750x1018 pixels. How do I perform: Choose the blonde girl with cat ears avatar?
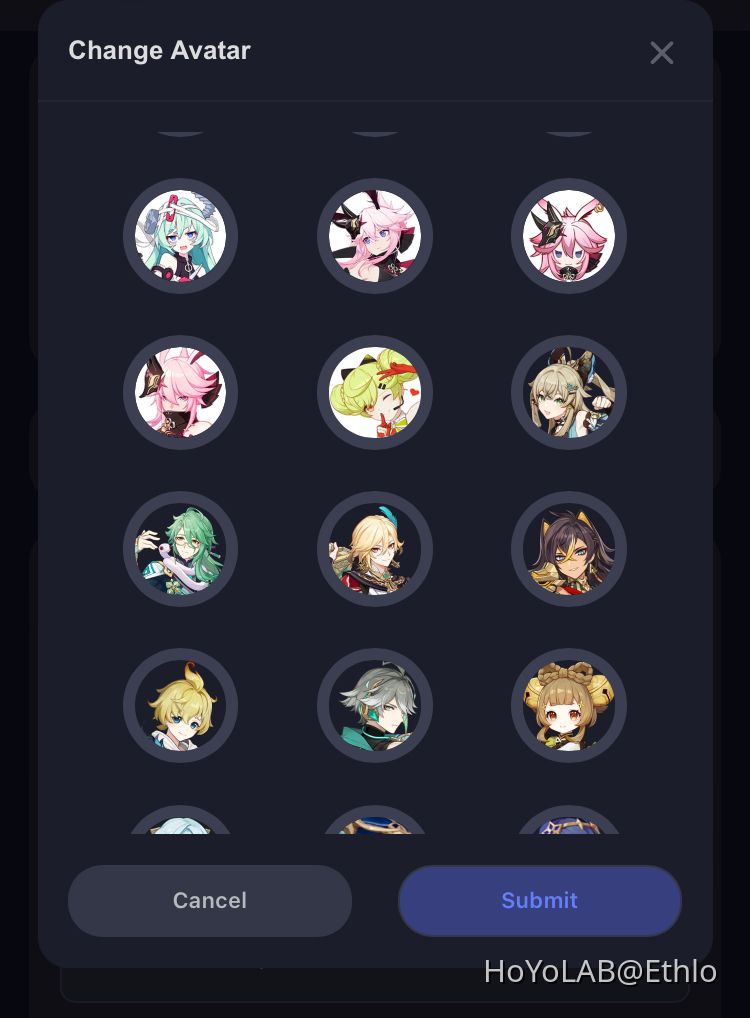click(569, 393)
